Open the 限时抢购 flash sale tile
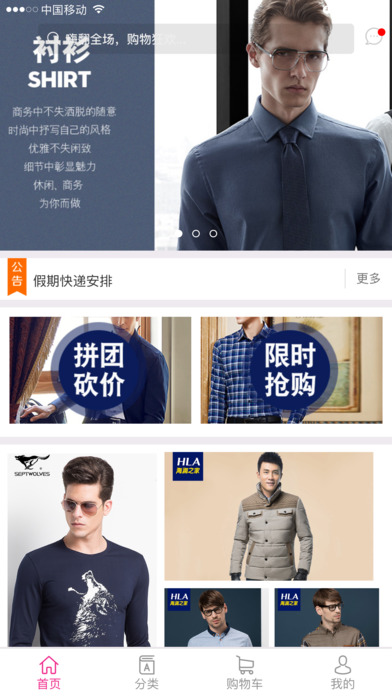This screenshot has height=696, width=392. [x=291, y=370]
